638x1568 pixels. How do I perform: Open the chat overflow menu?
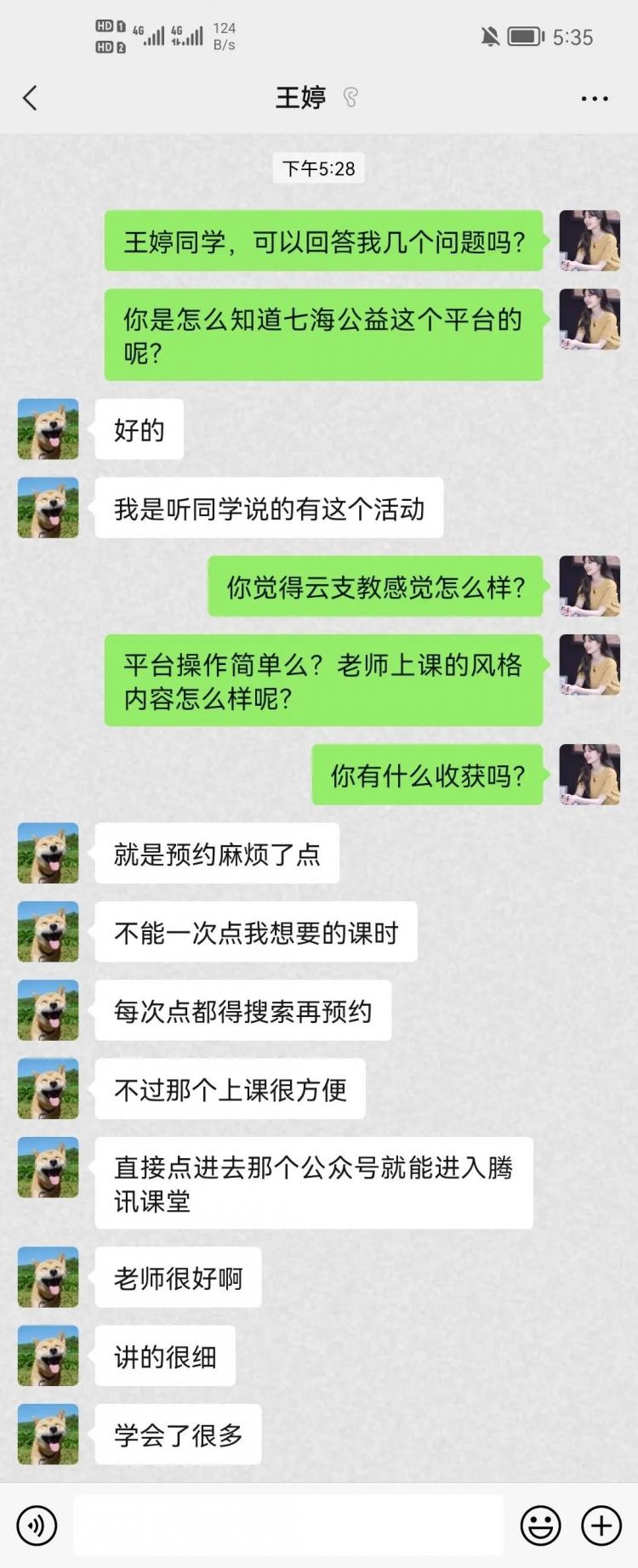click(x=594, y=99)
